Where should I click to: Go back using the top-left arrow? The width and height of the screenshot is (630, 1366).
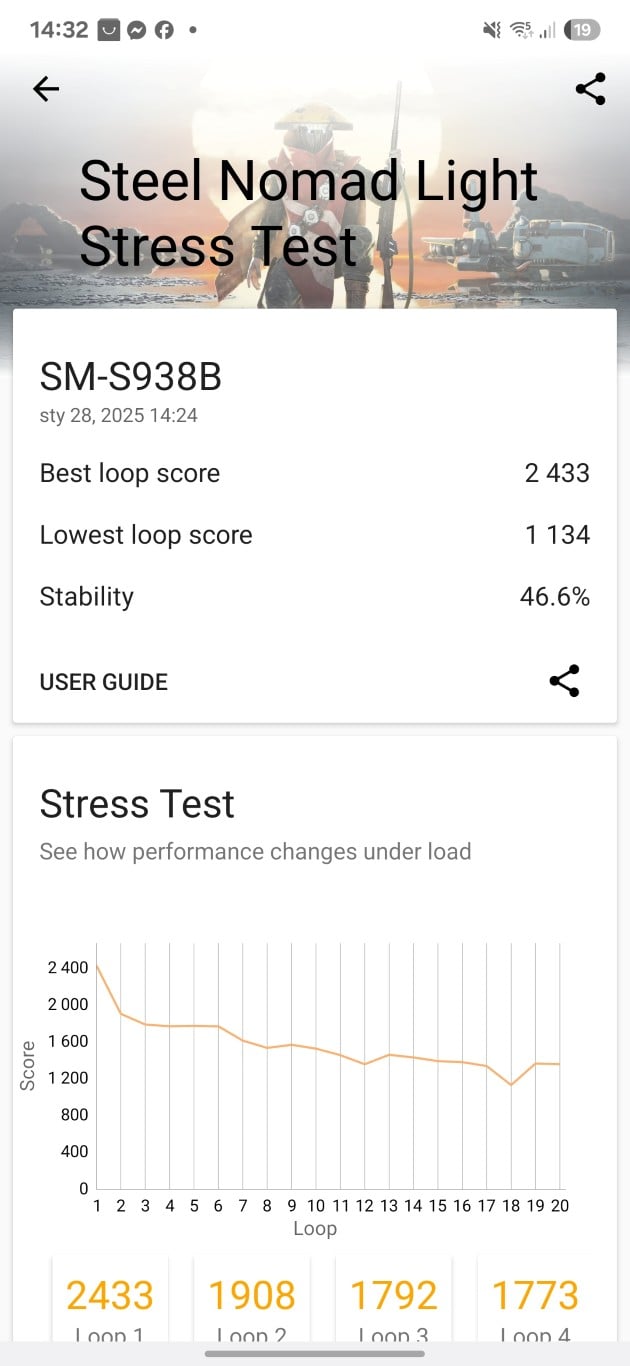click(46, 89)
